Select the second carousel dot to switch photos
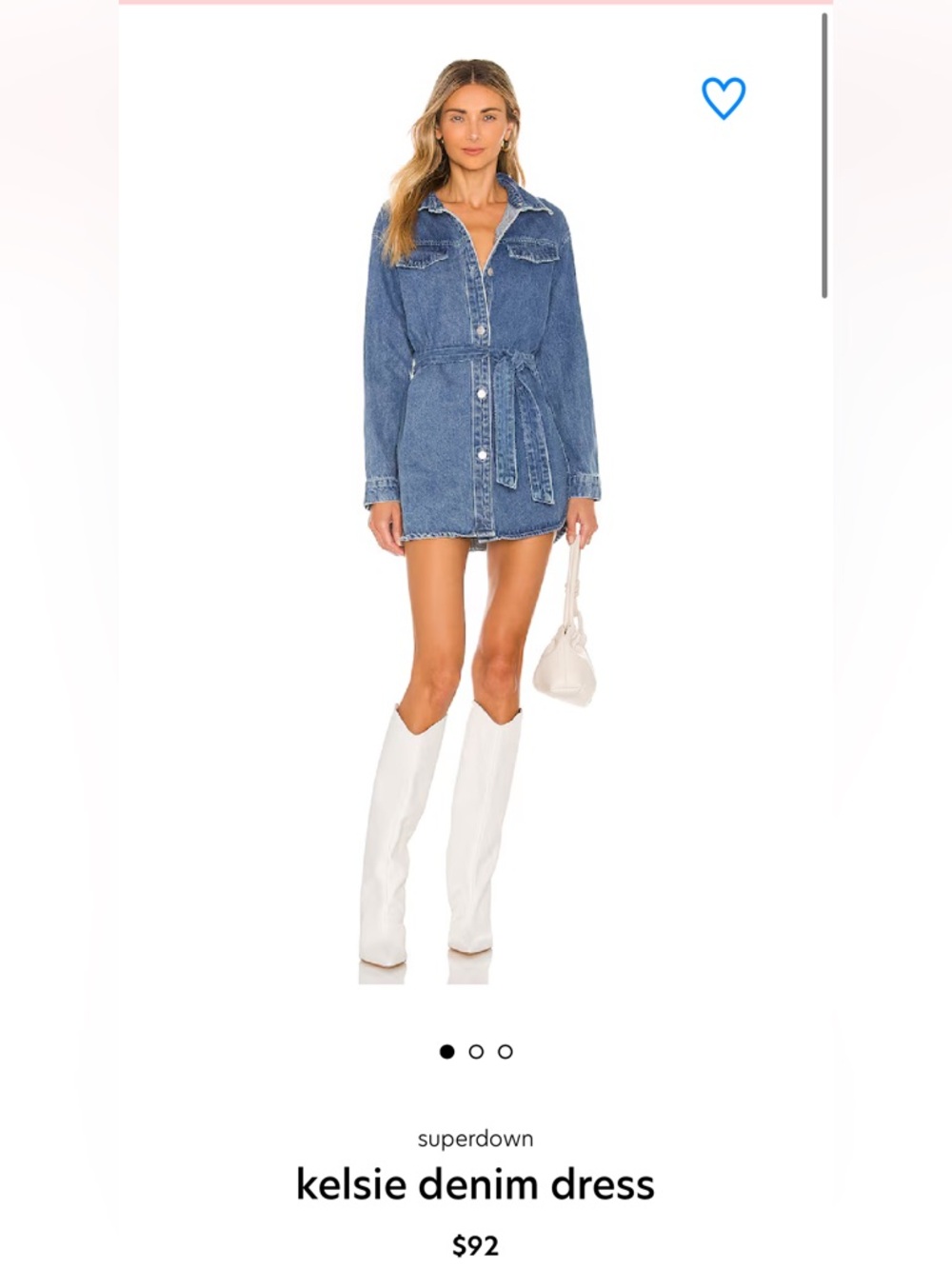 click(475, 1051)
